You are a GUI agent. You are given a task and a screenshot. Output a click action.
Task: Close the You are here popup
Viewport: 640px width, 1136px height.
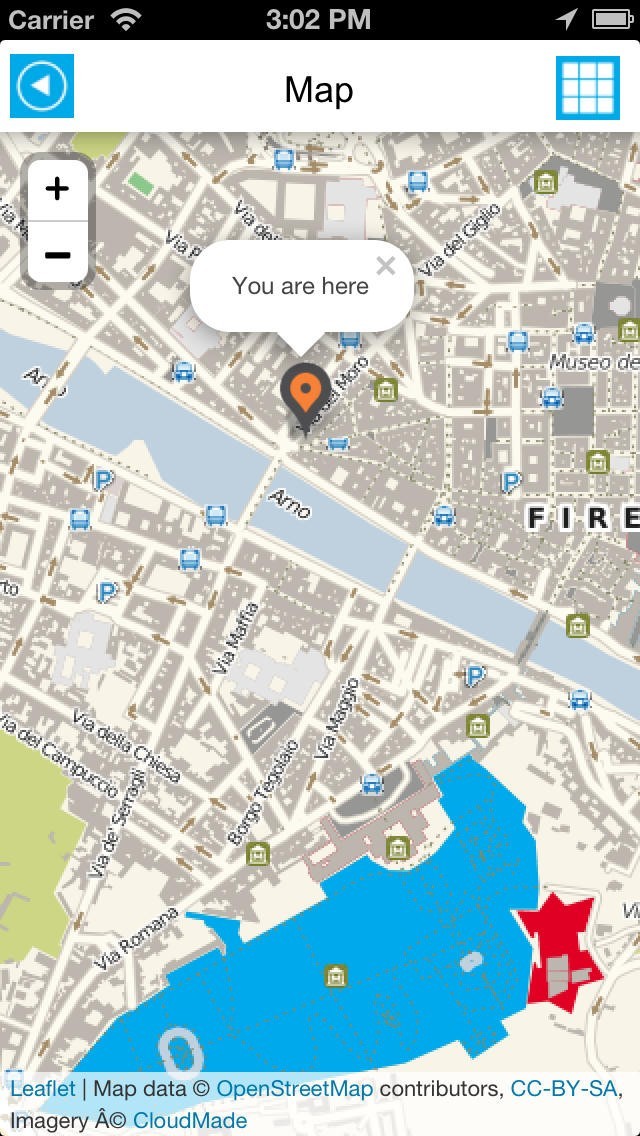(386, 266)
